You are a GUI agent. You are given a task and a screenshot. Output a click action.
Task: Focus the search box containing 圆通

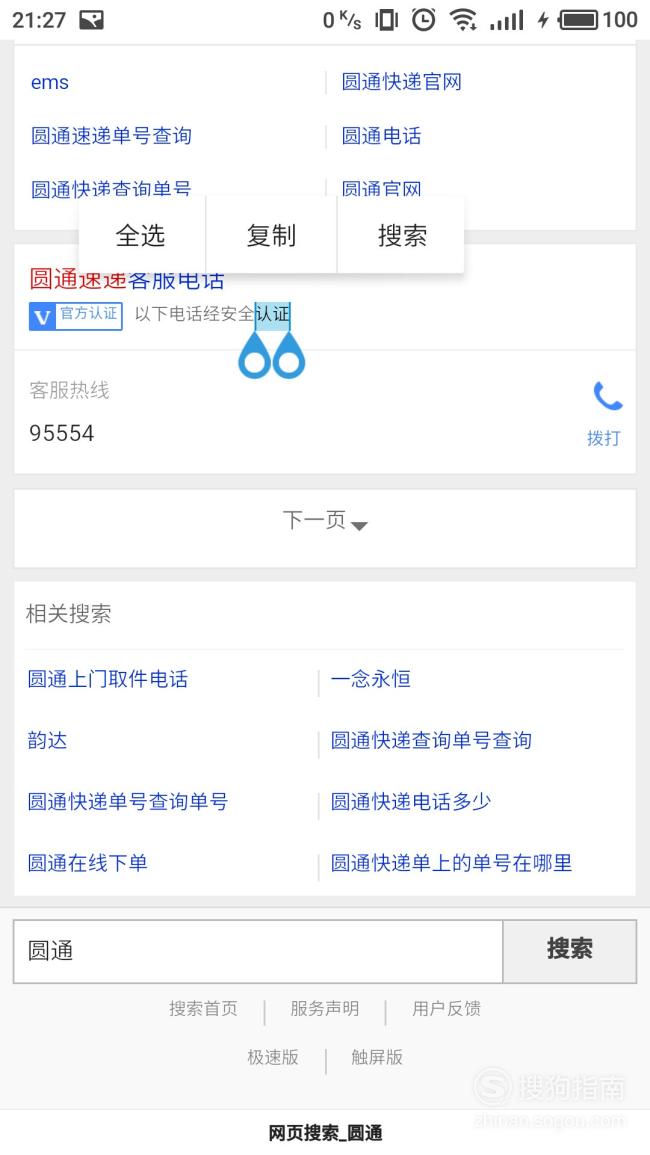258,951
